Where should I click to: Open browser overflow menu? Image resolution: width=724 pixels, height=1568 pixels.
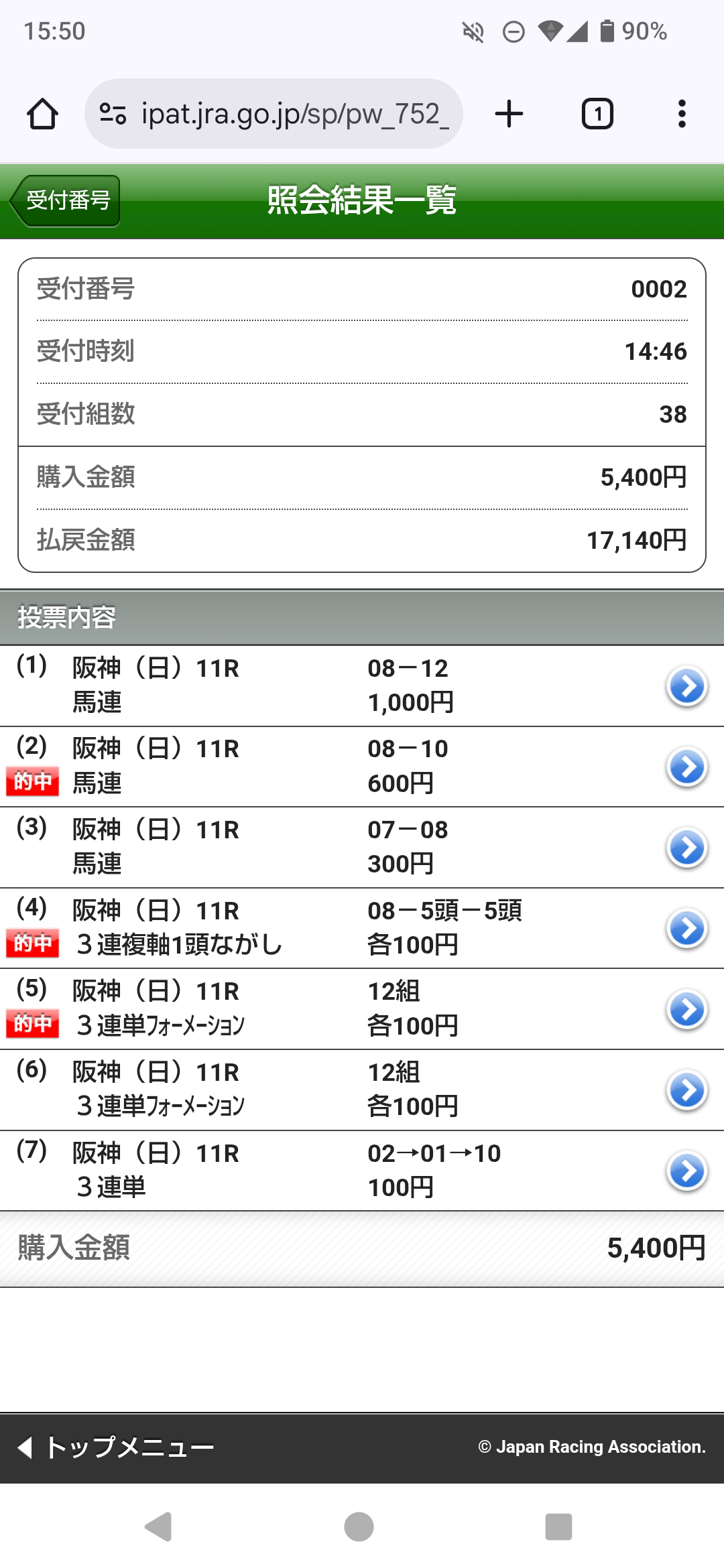[x=682, y=114]
